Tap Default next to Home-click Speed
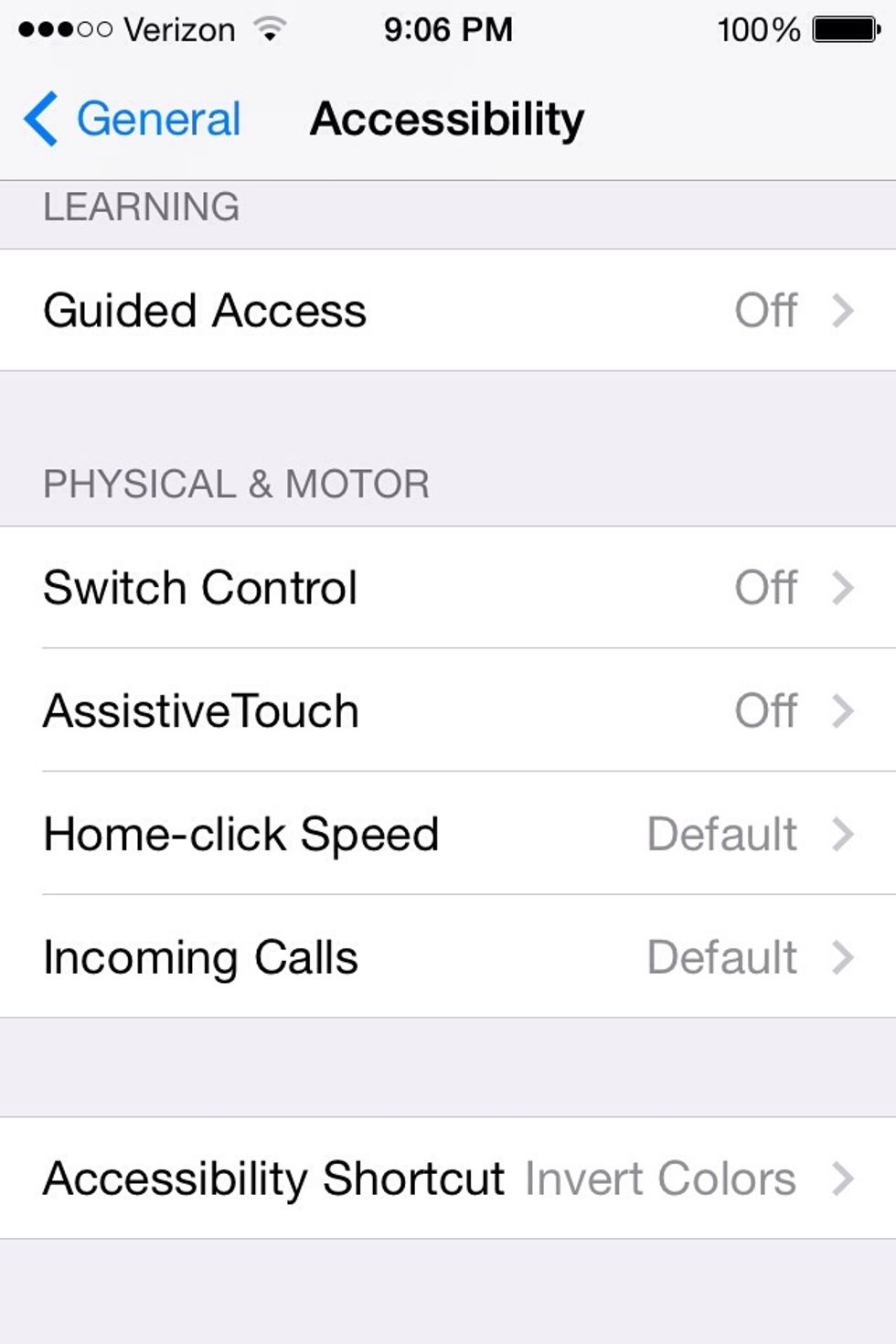The image size is (896, 1344). pos(721,834)
